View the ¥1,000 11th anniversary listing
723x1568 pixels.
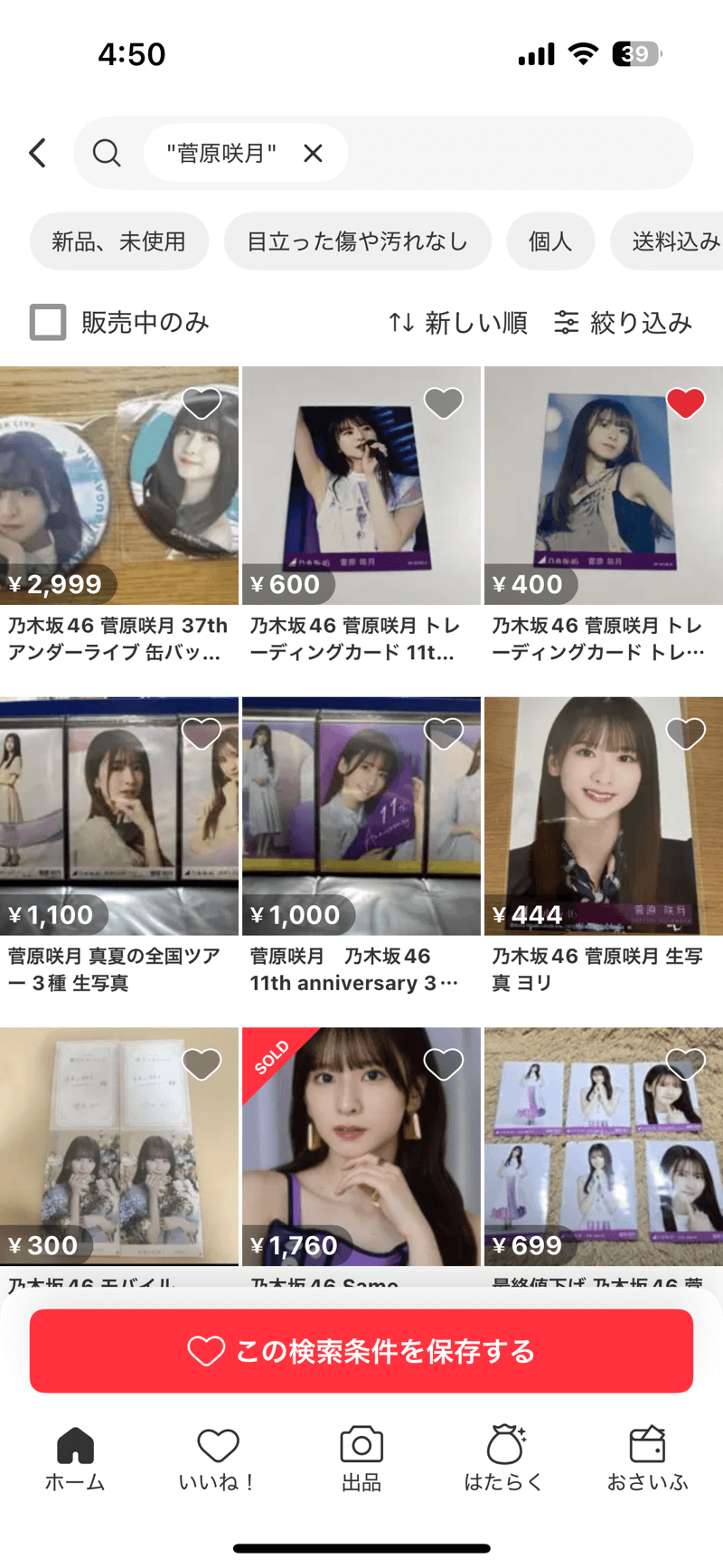click(361, 816)
